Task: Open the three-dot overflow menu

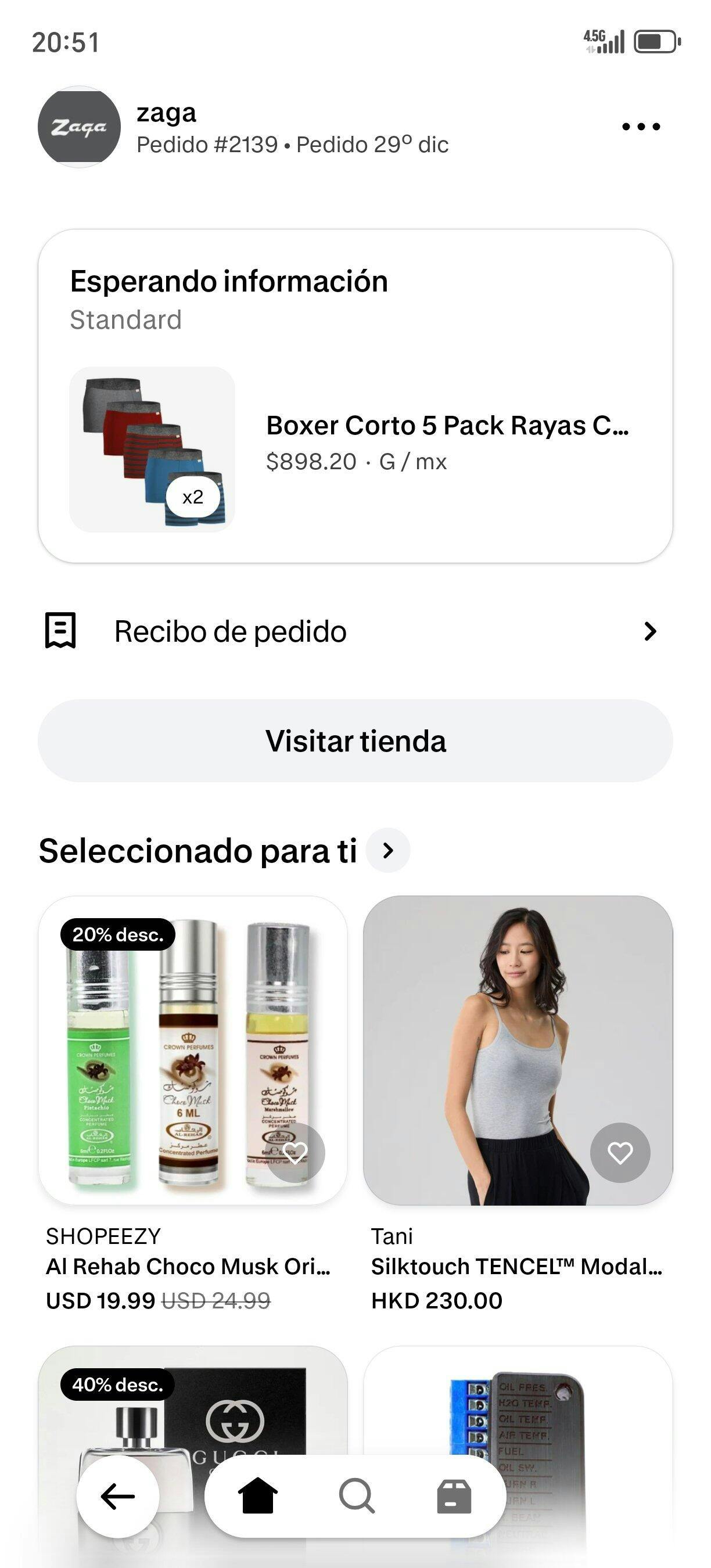Action: [x=641, y=127]
